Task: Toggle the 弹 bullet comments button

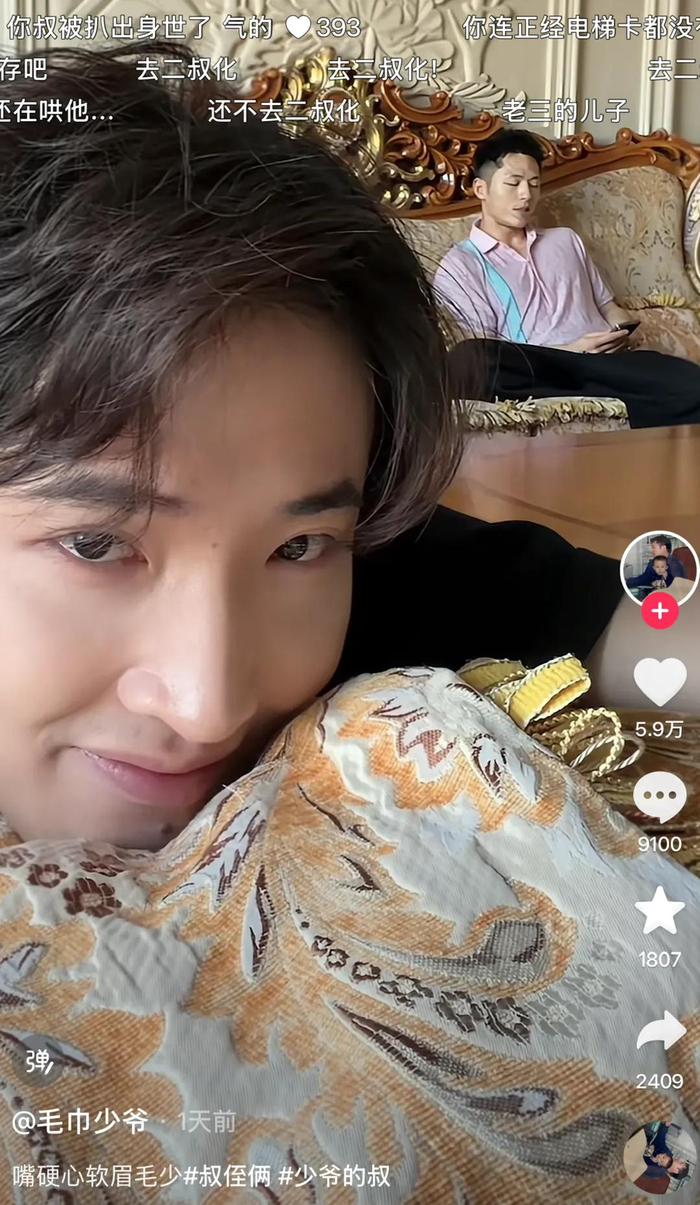Action: click(x=38, y=1061)
